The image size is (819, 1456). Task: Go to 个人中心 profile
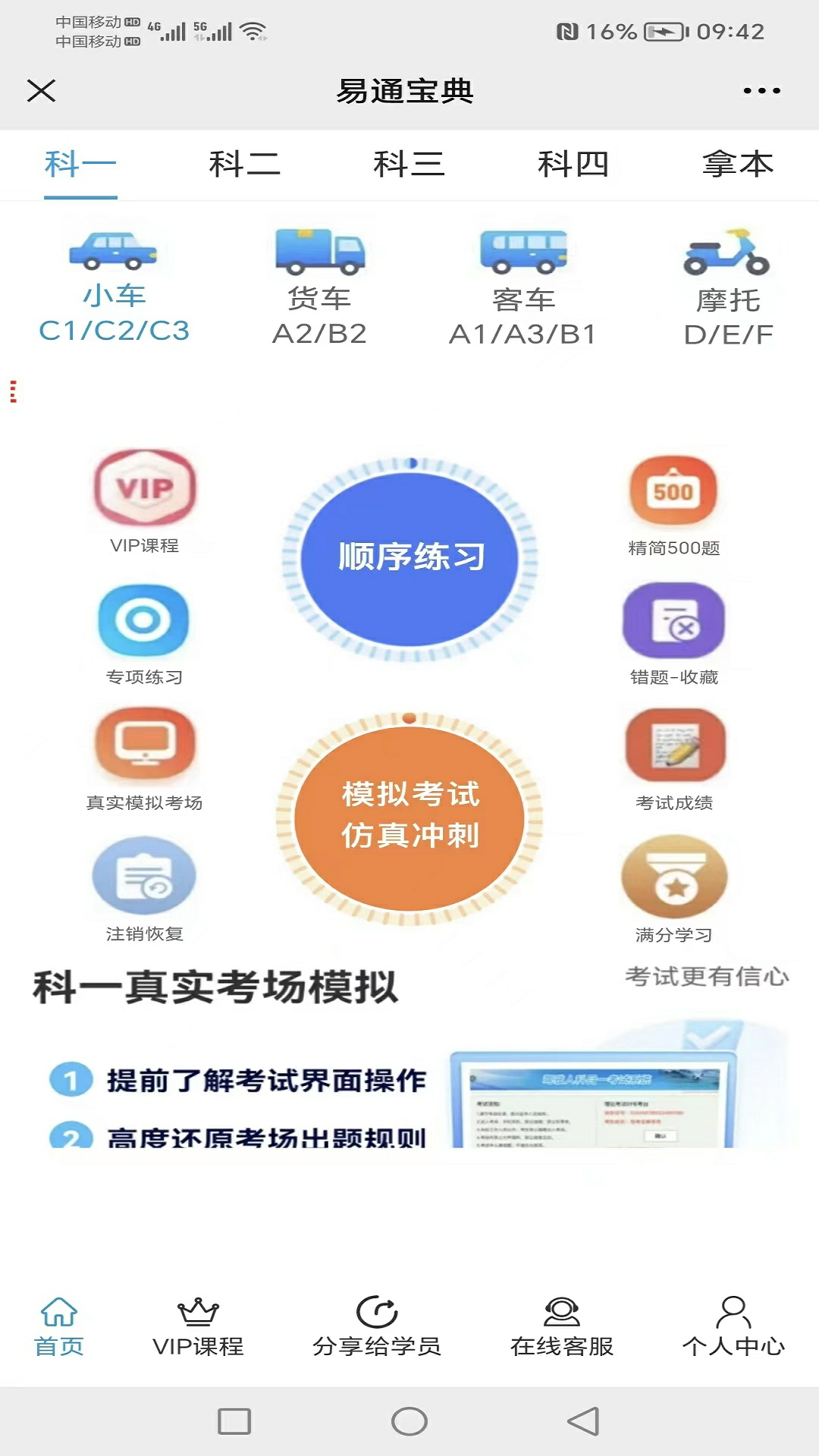click(733, 1327)
